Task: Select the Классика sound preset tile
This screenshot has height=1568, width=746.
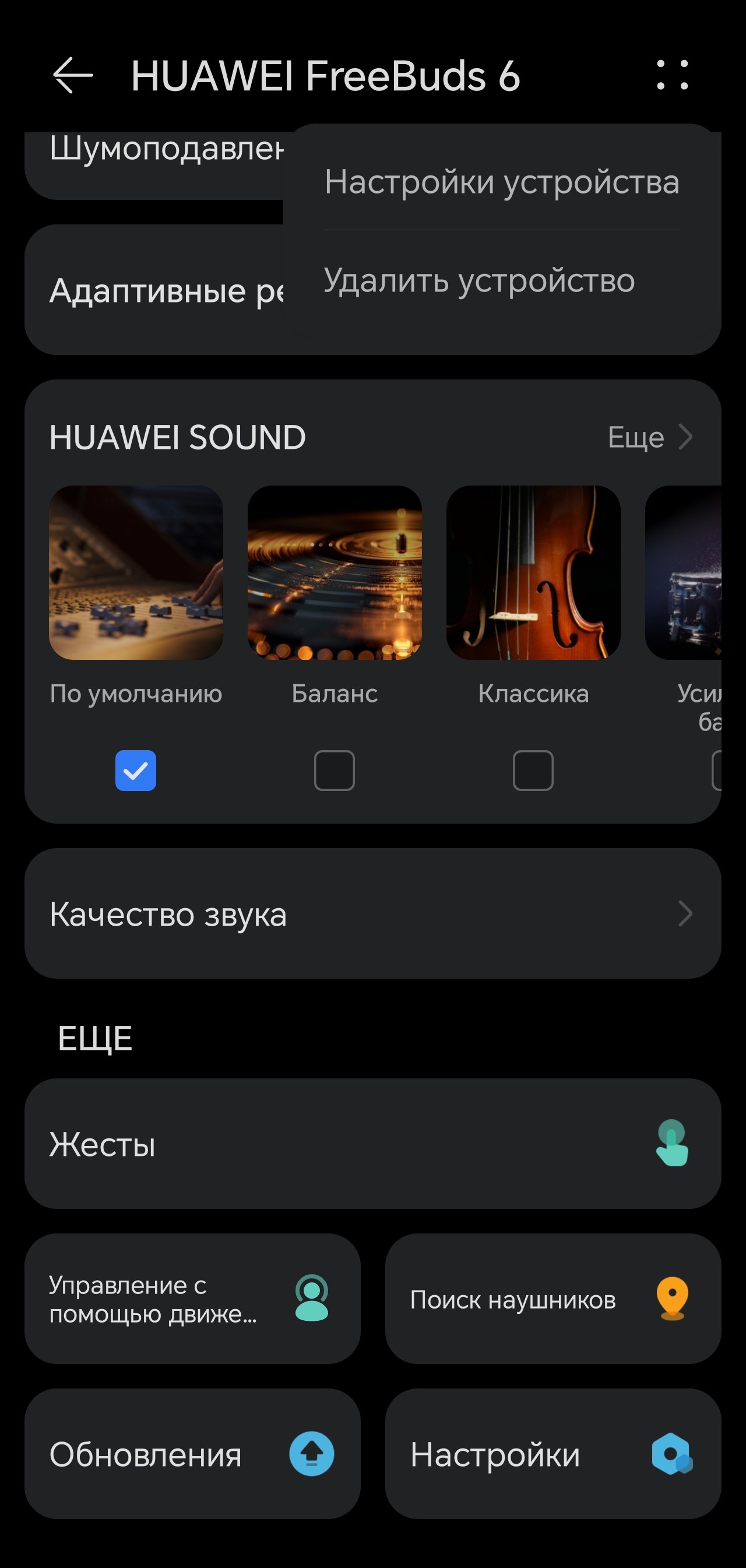Action: point(533,573)
